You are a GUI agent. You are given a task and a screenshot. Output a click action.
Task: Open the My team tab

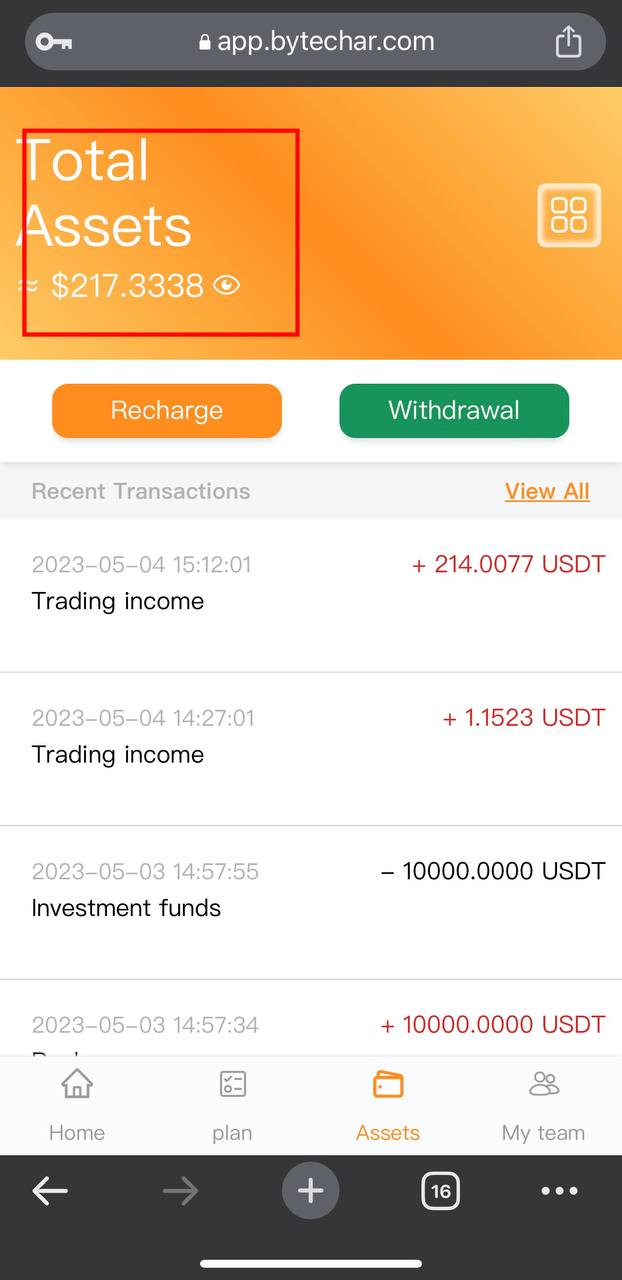[x=543, y=1105]
